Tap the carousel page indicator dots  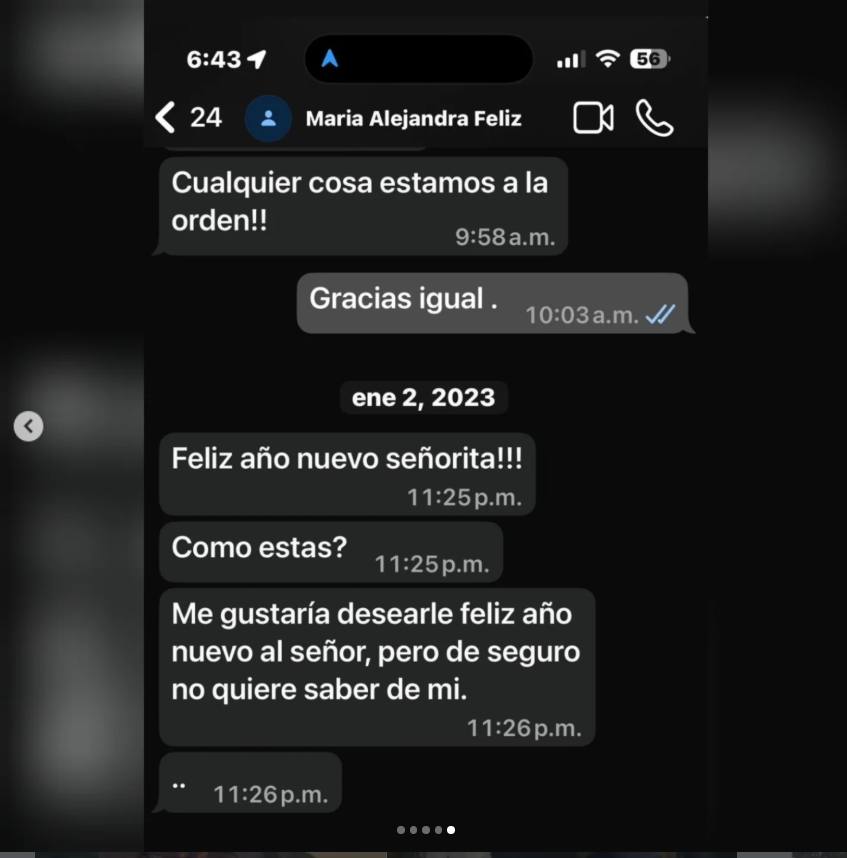425,830
